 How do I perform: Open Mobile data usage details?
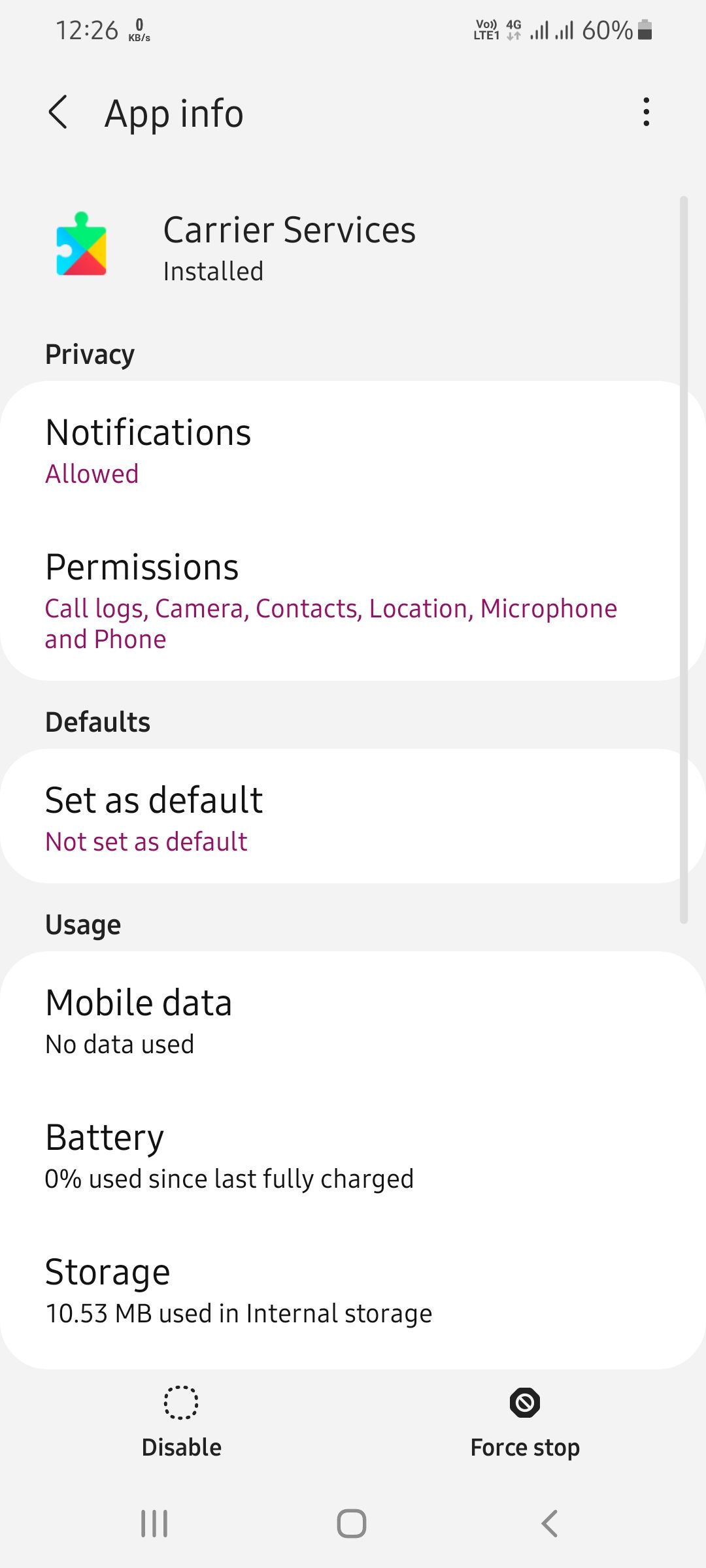[x=353, y=1019]
